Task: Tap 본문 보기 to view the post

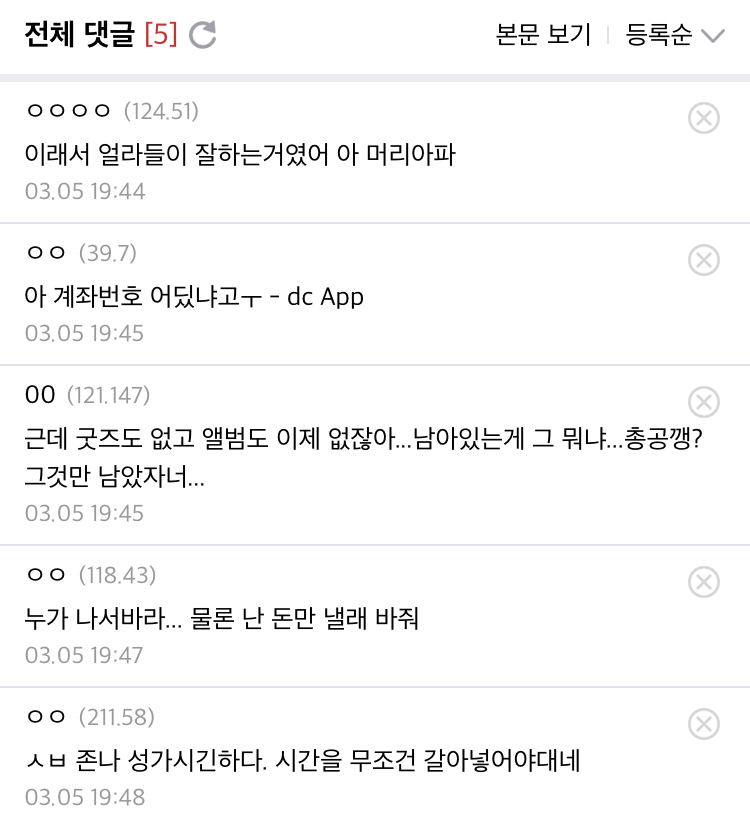Action: (543, 36)
